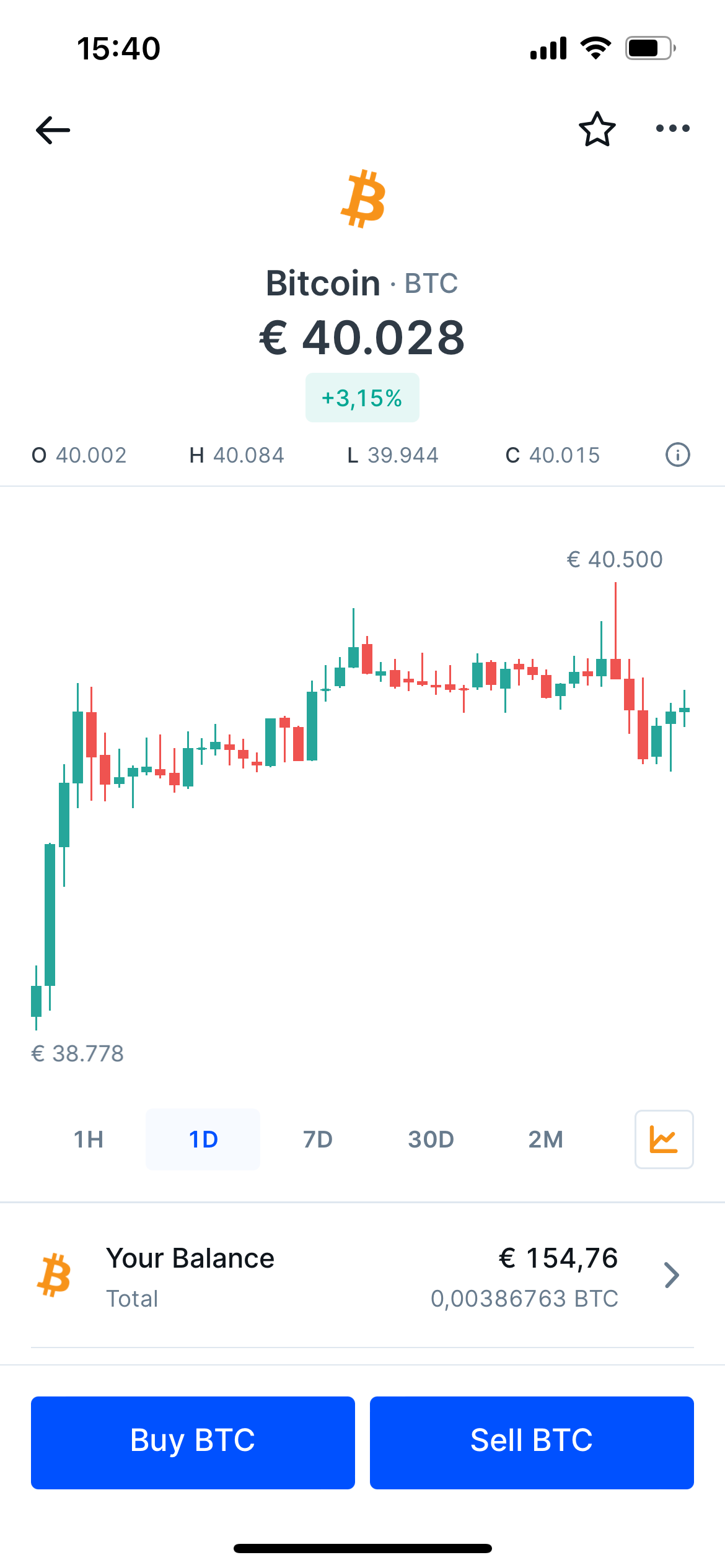Image resolution: width=725 pixels, height=1568 pixels.
Task: Select the 2M timeframe
Action: pos(546,1139)
